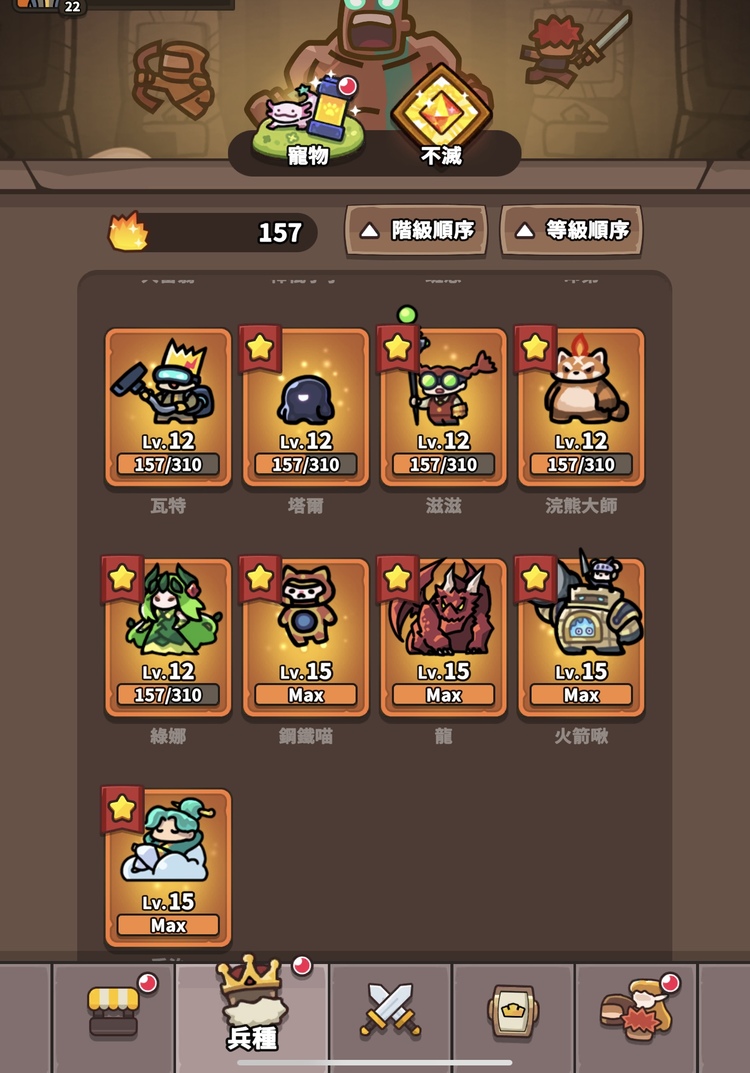Screen dimensions: 750x1073
Task: Open the 火箭啾 unit card
Action: click(581, 638)
